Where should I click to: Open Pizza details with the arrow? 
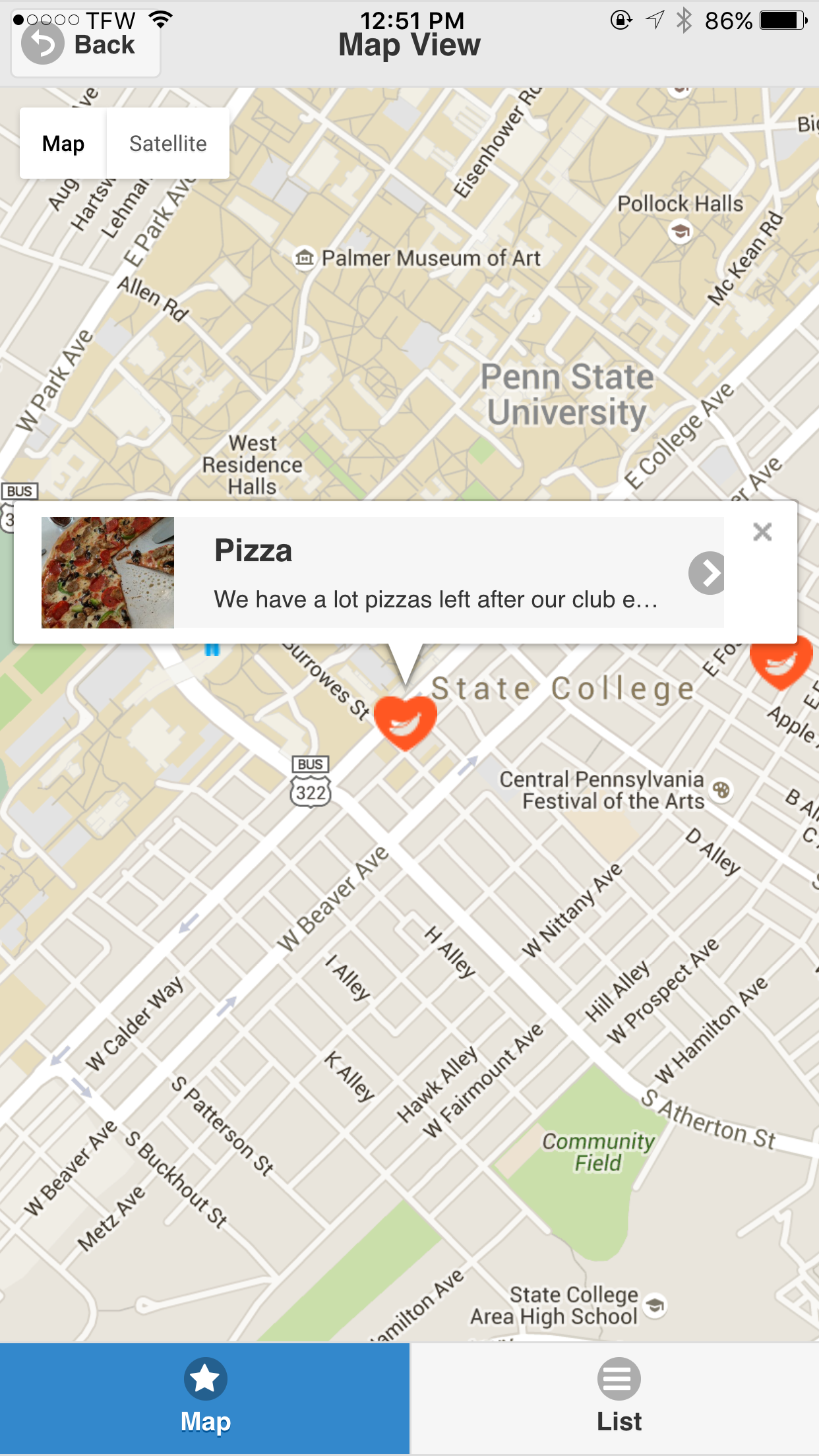(x=708, y=573)
